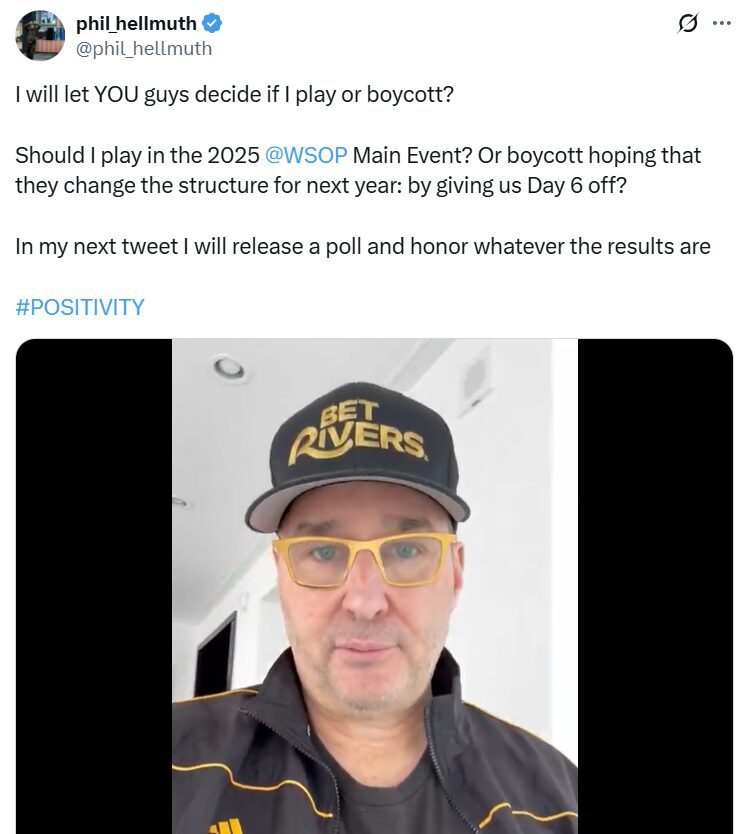This screenshot has height=834, width=745.
Task: Tap the Grok icon on the post
Action: tap(688, 24)
